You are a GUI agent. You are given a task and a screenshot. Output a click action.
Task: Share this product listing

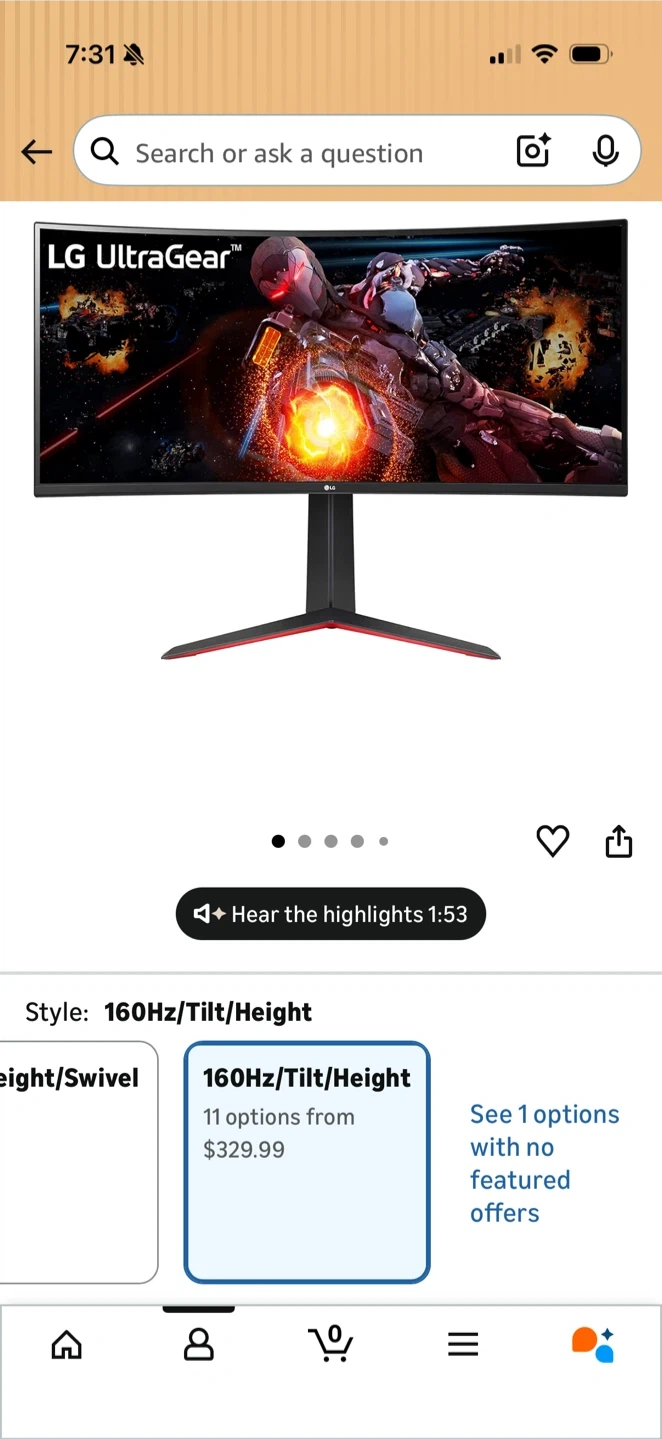[619, 841]
